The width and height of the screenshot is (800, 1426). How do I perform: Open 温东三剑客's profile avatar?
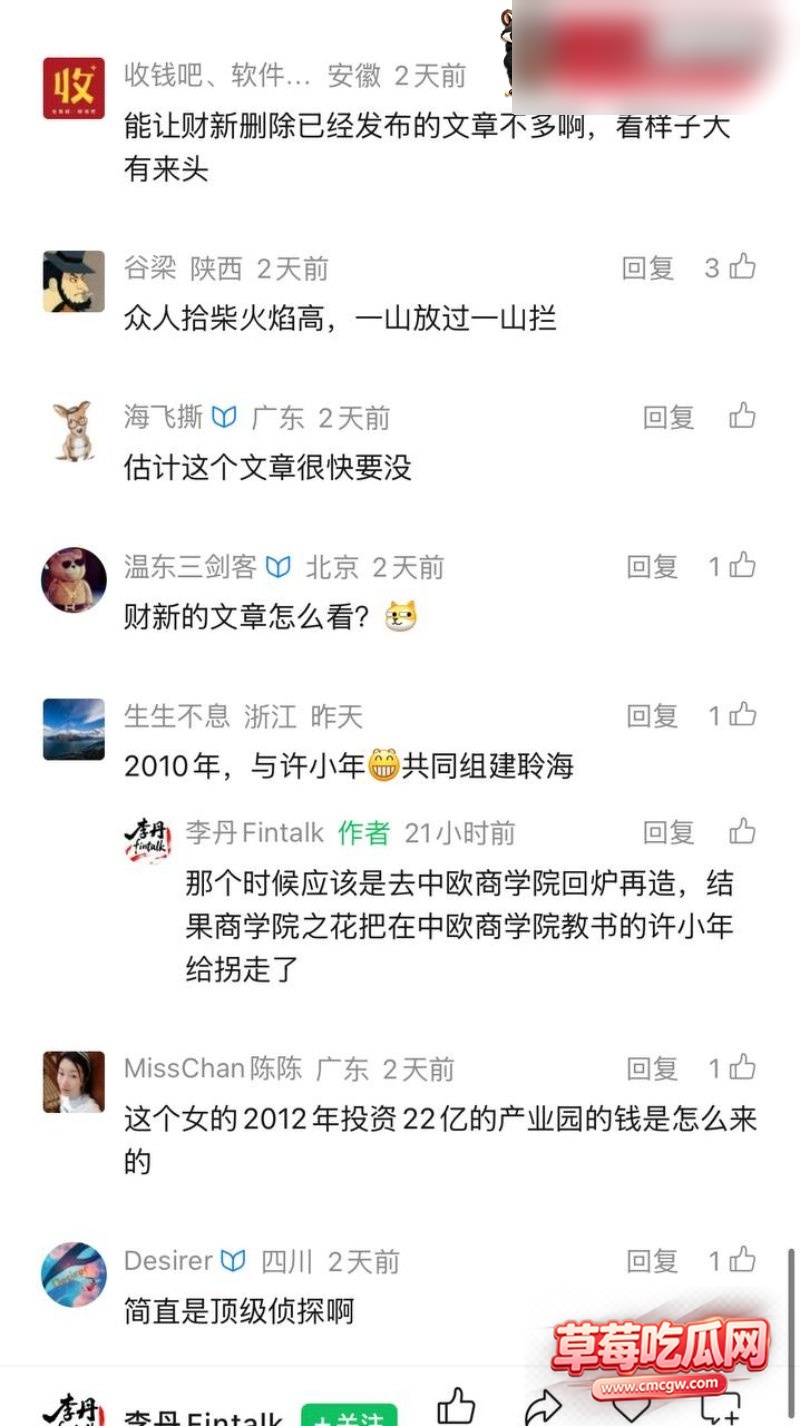74,580
